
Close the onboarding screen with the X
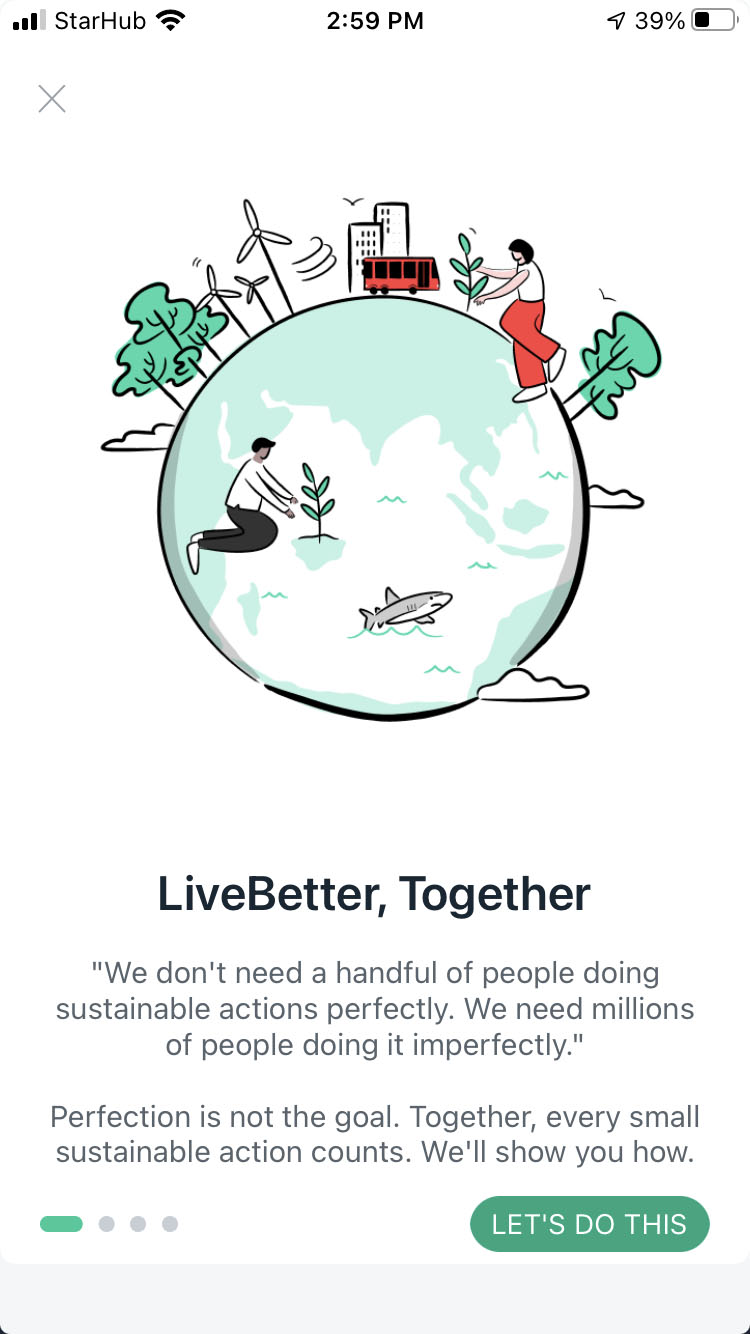[52, 98]
